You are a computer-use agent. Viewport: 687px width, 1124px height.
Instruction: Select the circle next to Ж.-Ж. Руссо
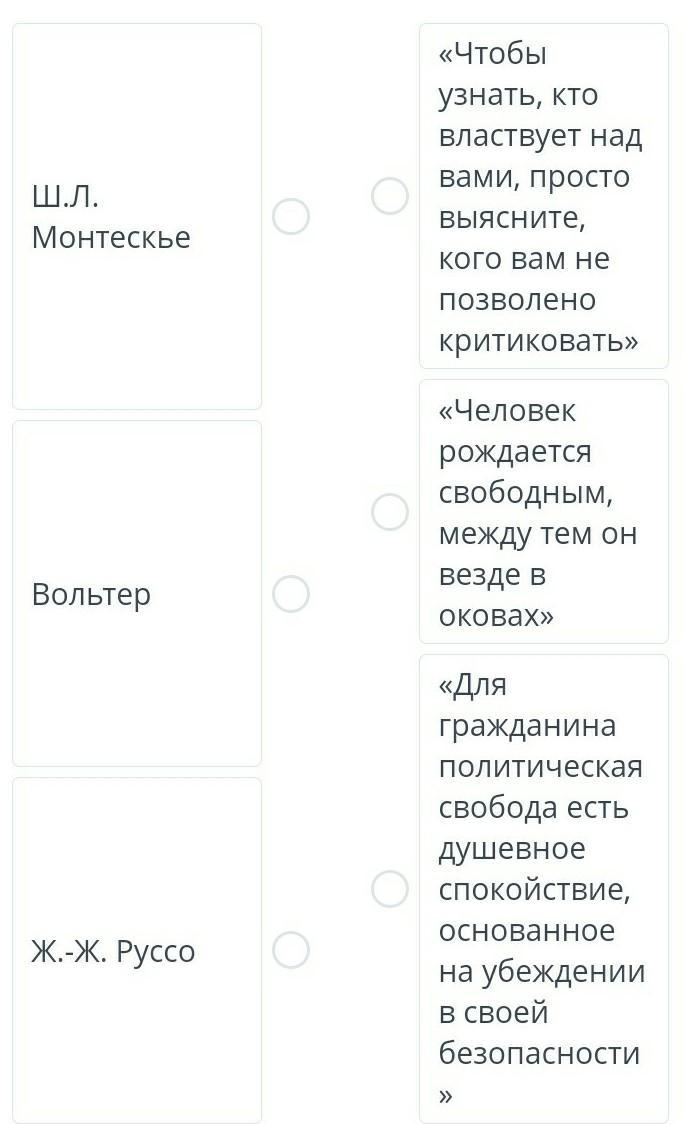(291, 951)
